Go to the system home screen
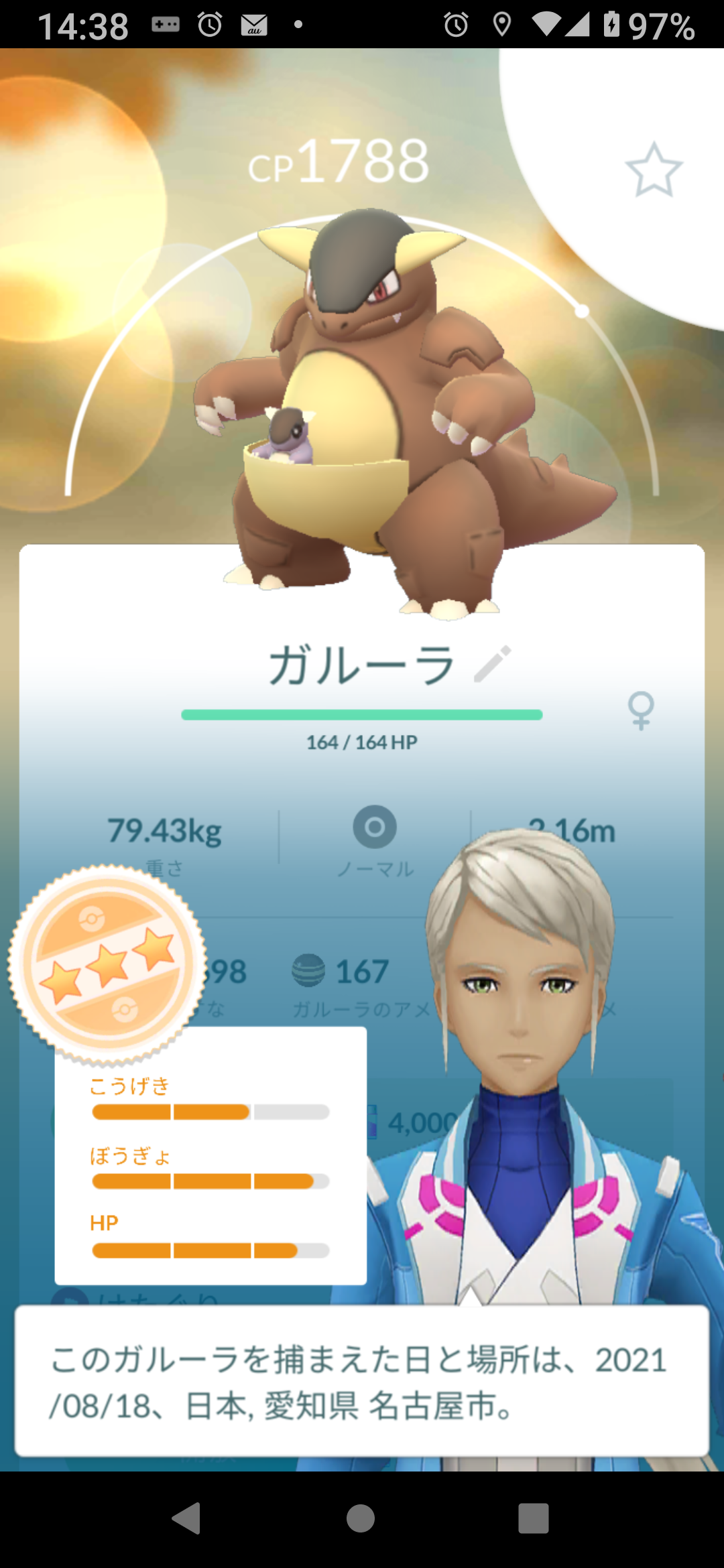Screen dimensions: 724x1568 (x=361, y=1518)
